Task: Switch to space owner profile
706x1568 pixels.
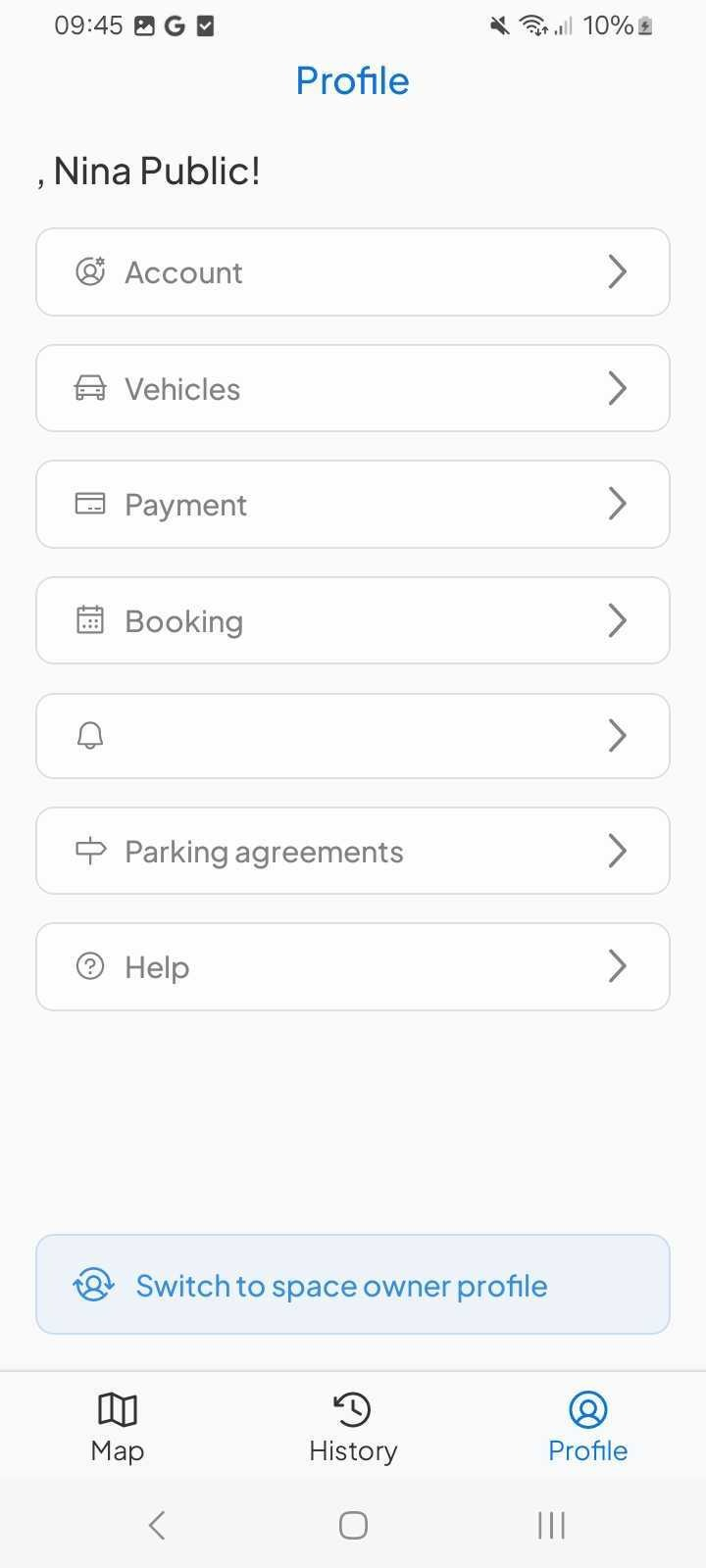Action: click(x=352, y=1285)
